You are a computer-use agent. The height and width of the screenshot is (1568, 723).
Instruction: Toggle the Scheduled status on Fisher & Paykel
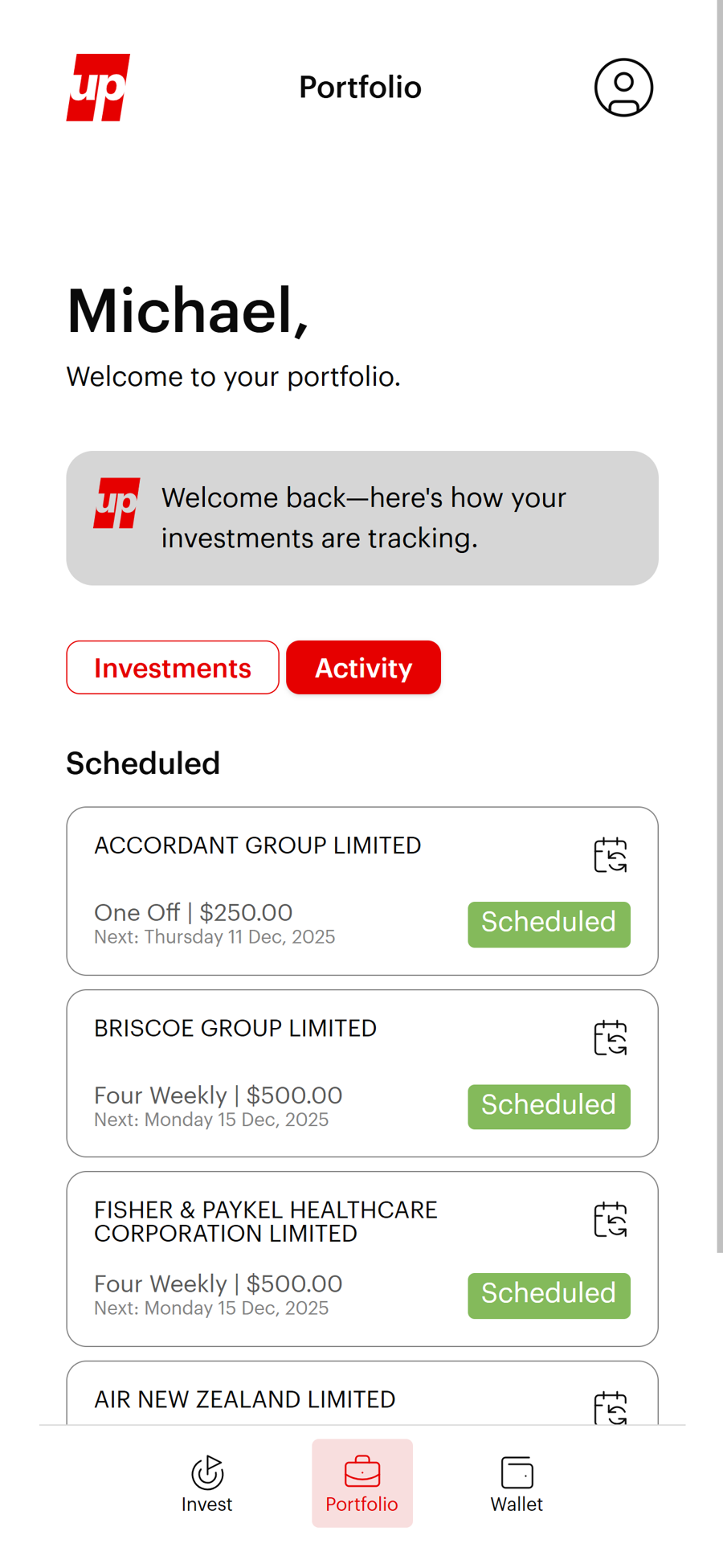[549, 1295]
